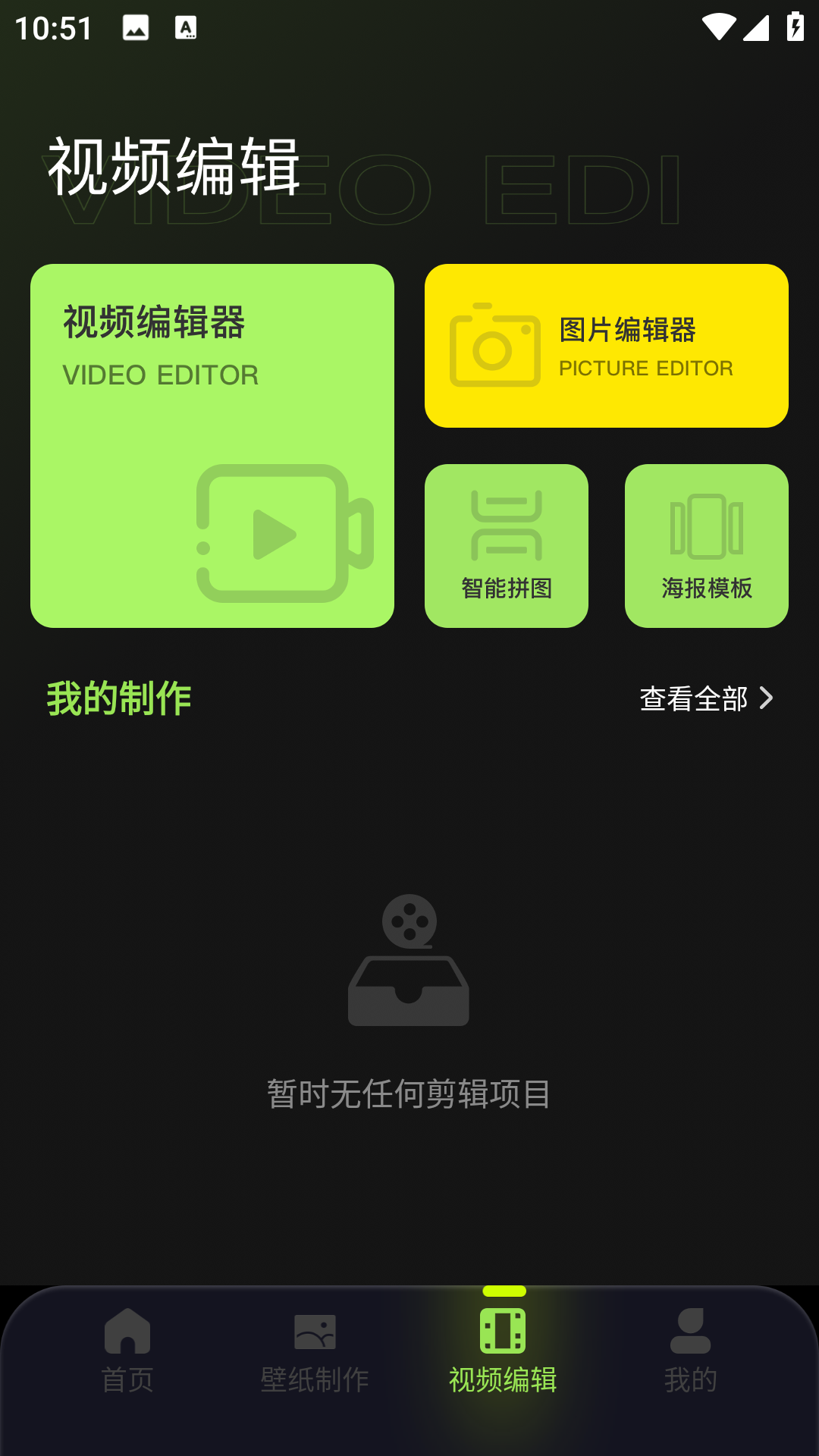The image size is (819, 1456).
Task: Select the 视频编辑 tab
Action: 503,1351
